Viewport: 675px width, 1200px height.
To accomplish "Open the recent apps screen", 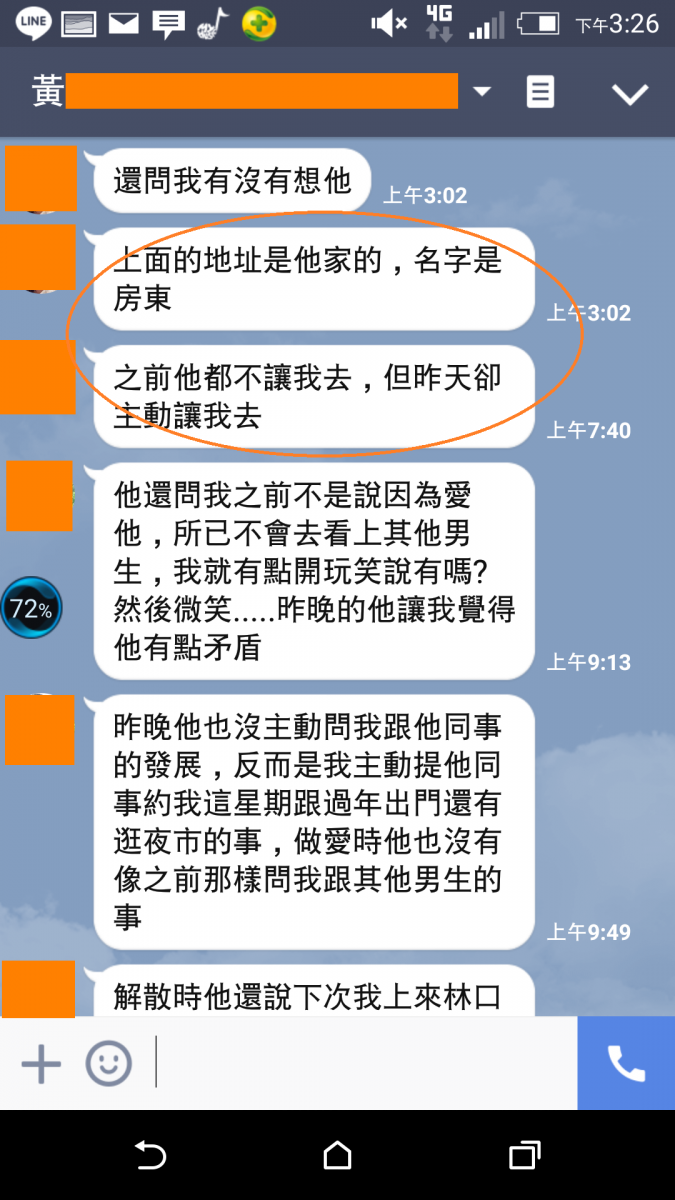I will click(524, 1155).
